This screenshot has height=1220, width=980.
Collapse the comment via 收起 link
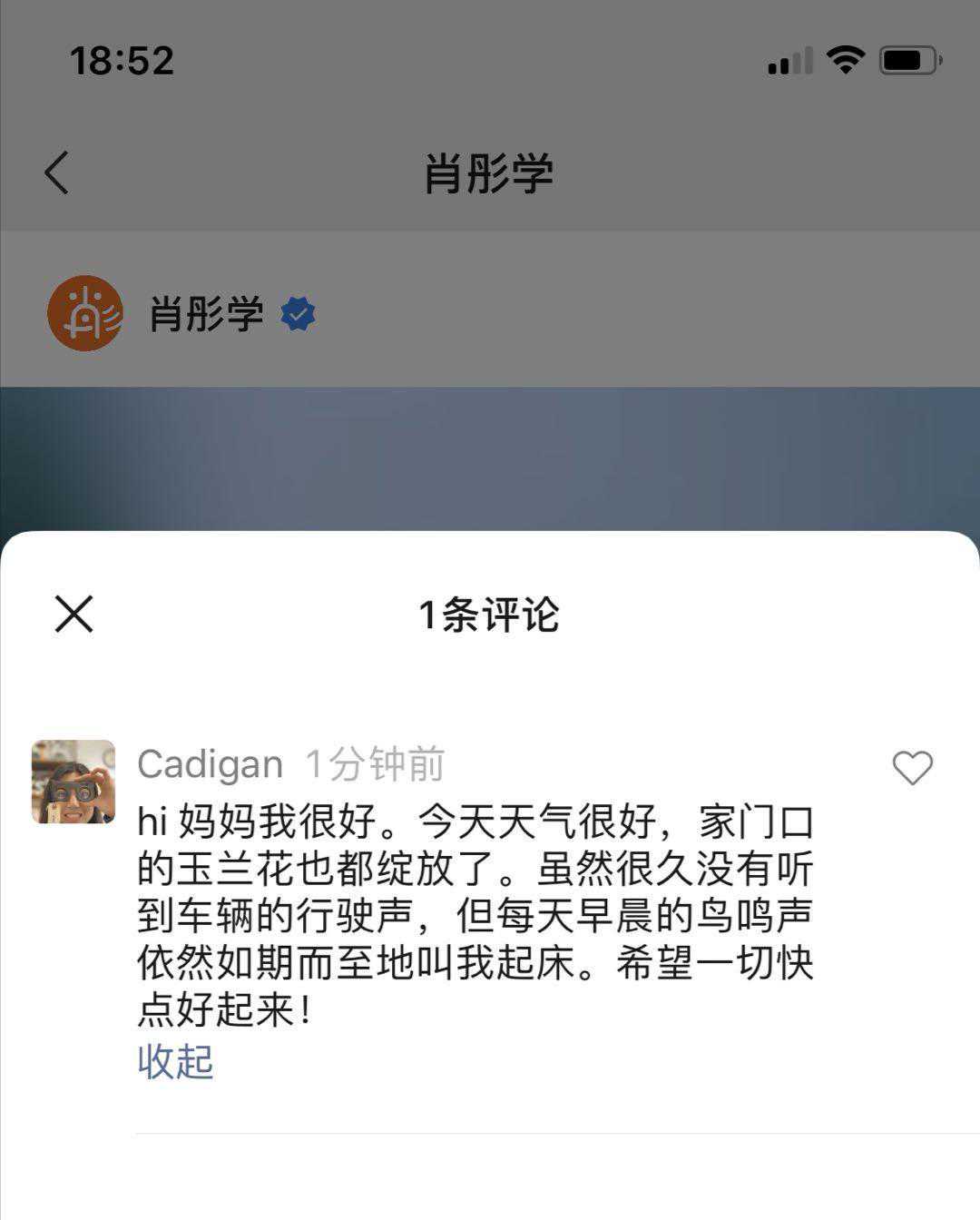[175, 1061]
